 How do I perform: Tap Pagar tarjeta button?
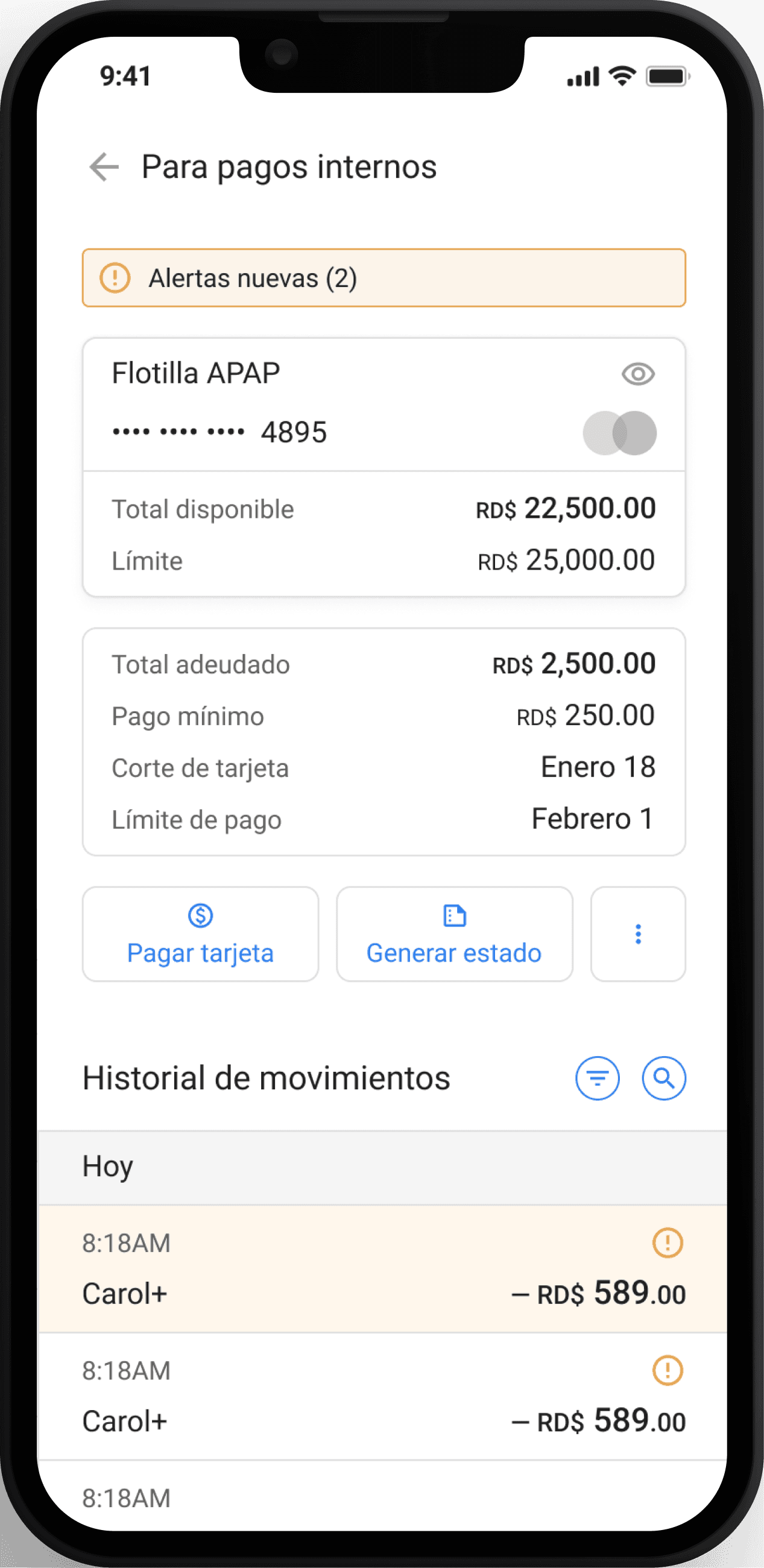click(200, 934)
